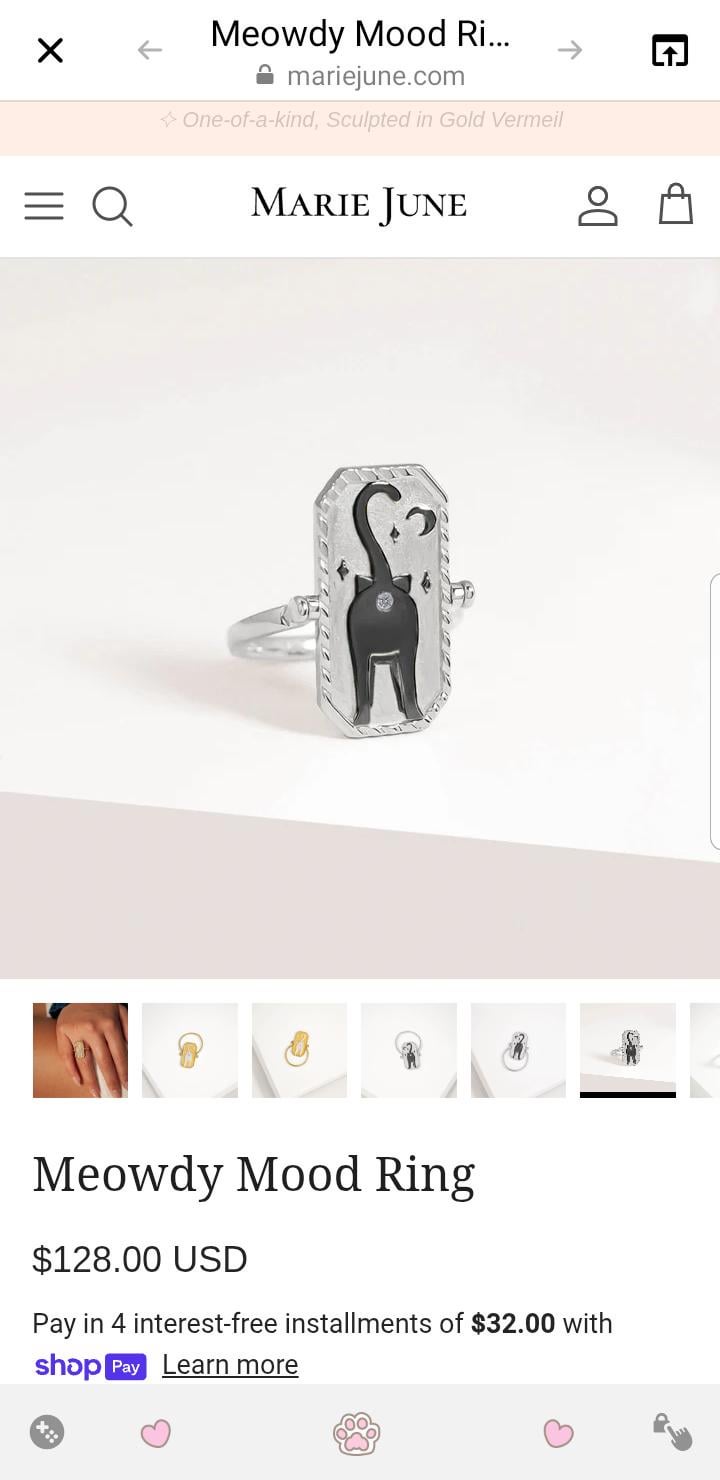Viewport: 720px width, 1480px height.
Task: Select the fifth silver ring thumbnail
Action: click(518, 1050)
